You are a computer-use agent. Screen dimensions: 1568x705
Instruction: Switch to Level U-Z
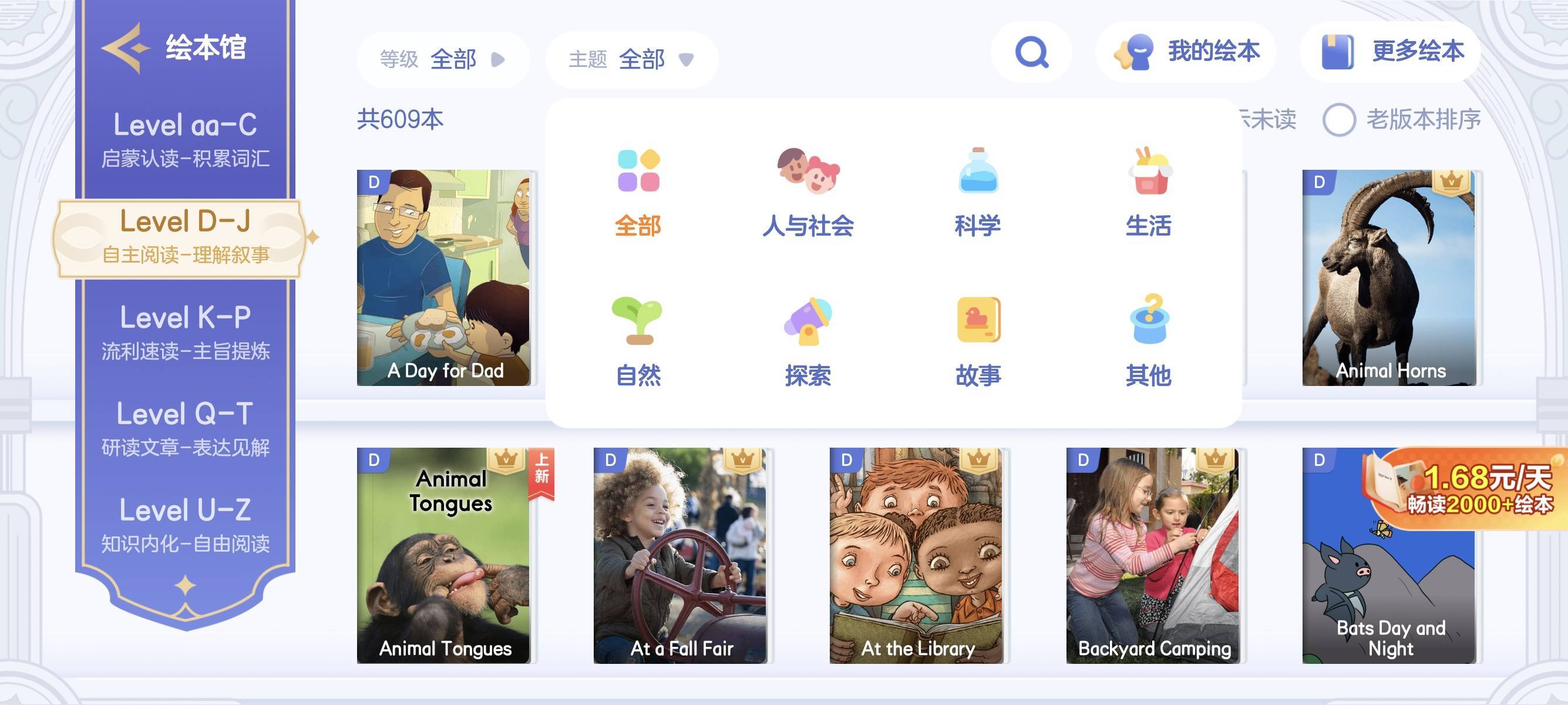[185, 524]
